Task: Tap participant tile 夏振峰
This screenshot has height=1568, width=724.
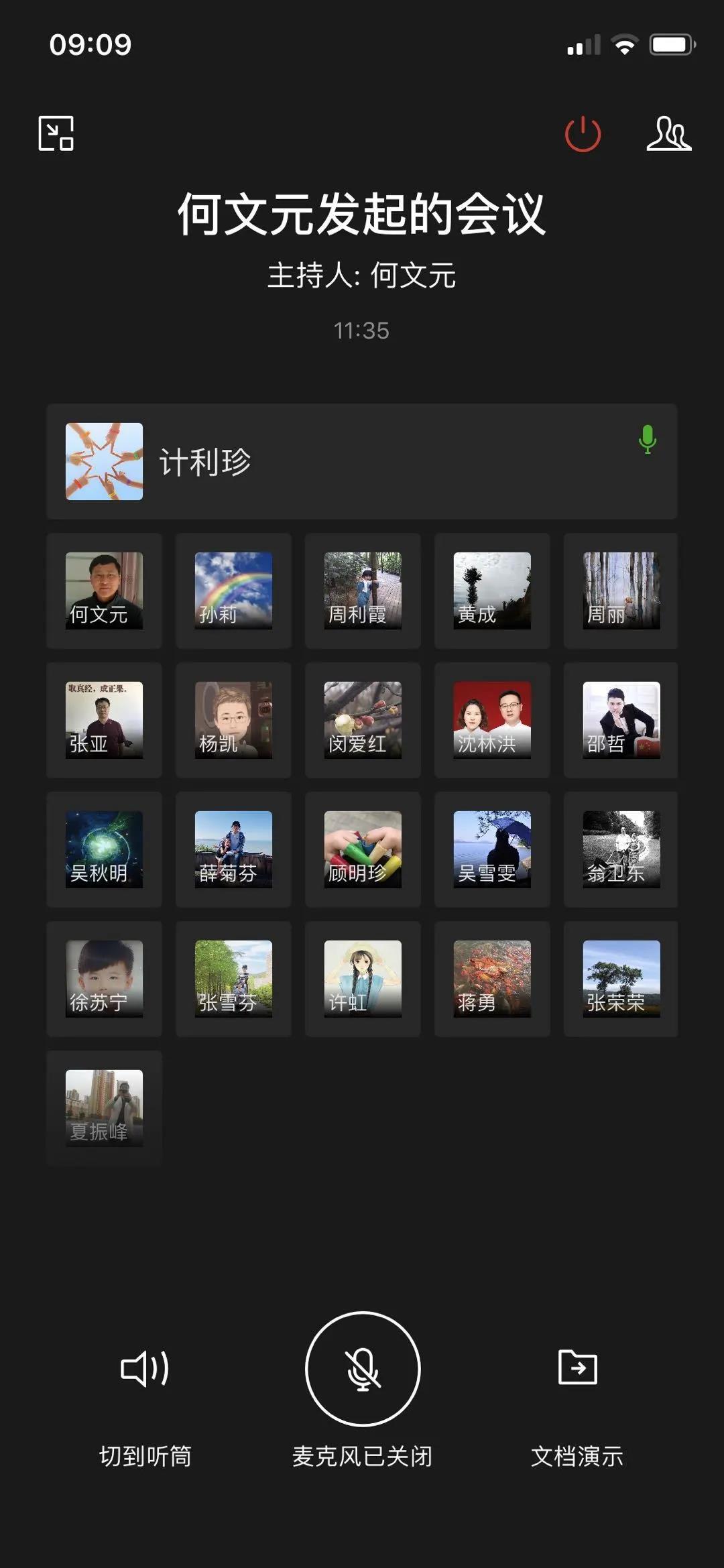Action: pyautogui.click(x=104, y=1108)
